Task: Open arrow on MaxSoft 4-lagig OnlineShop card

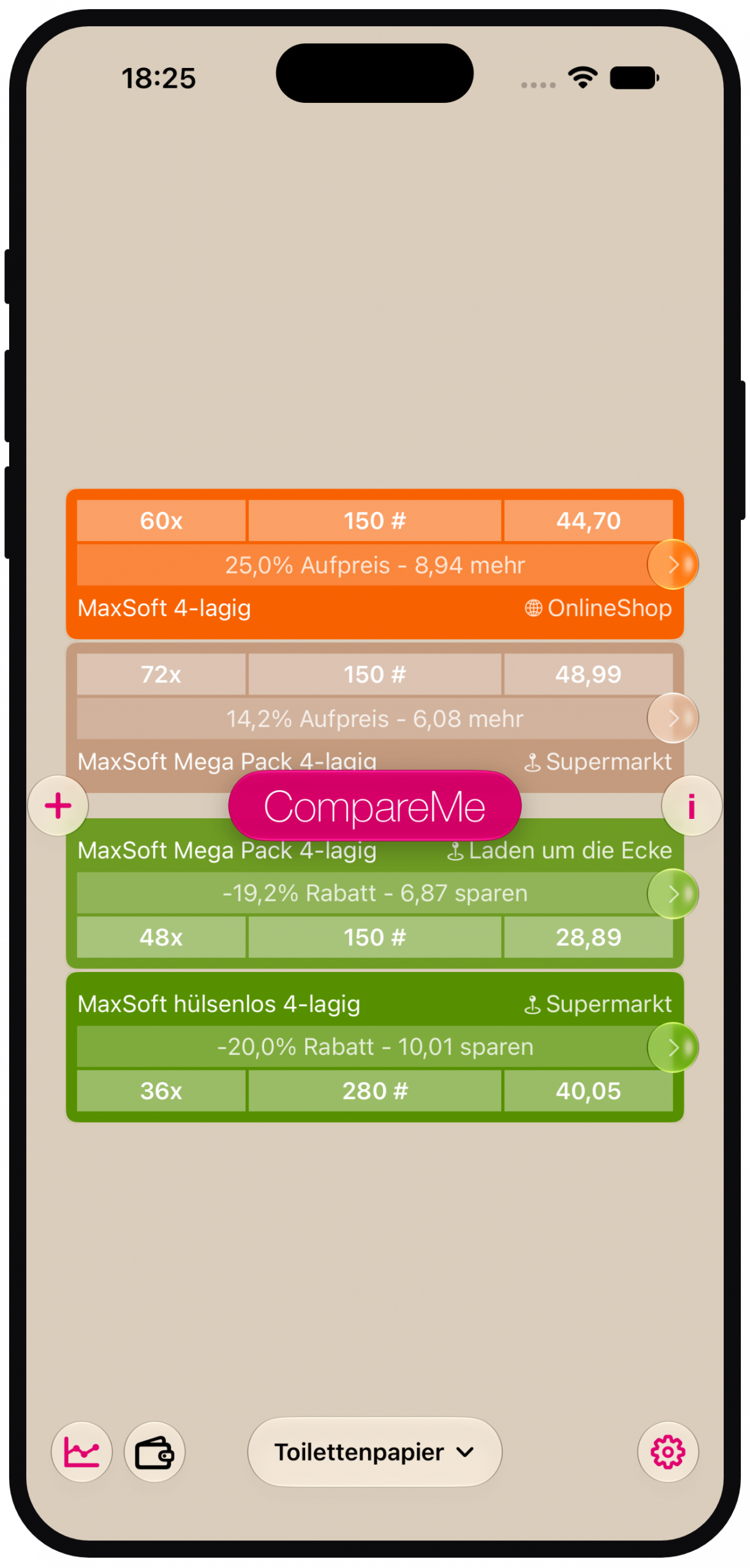Action: pos(673,564)
